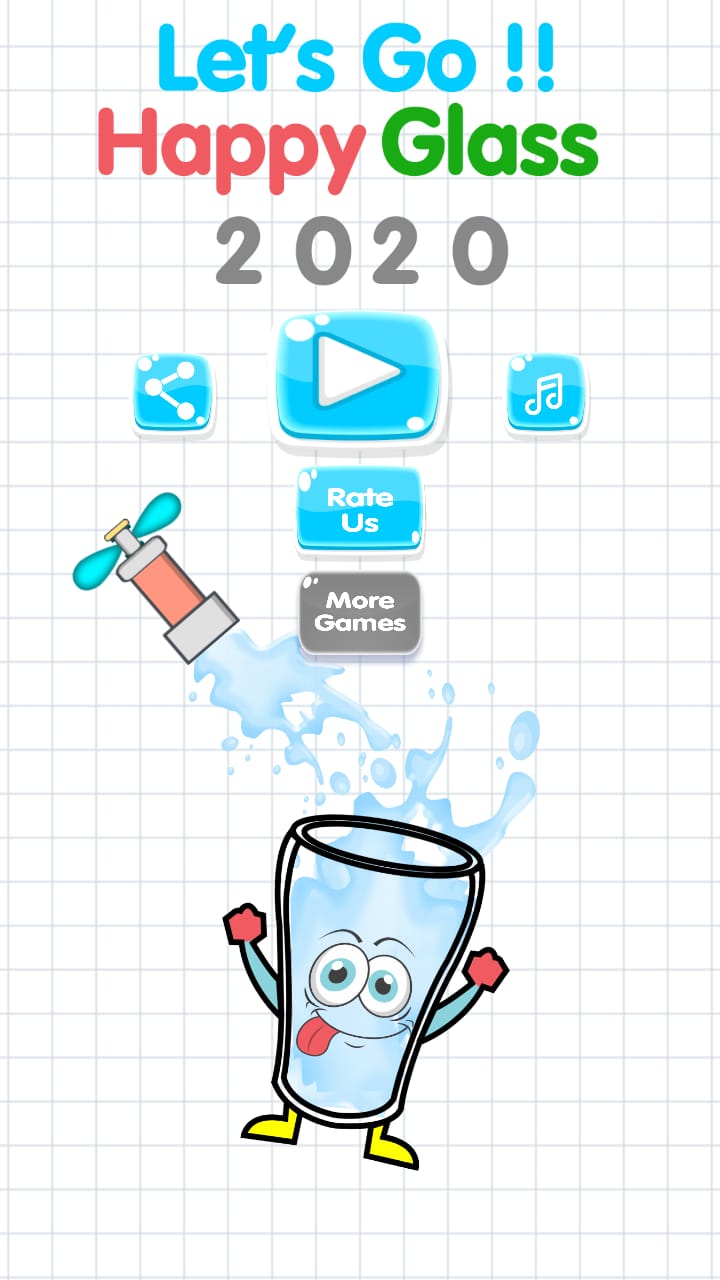Share the game via share icon
This screenshot has width=720, height=1280.
(x=173, y=393)
